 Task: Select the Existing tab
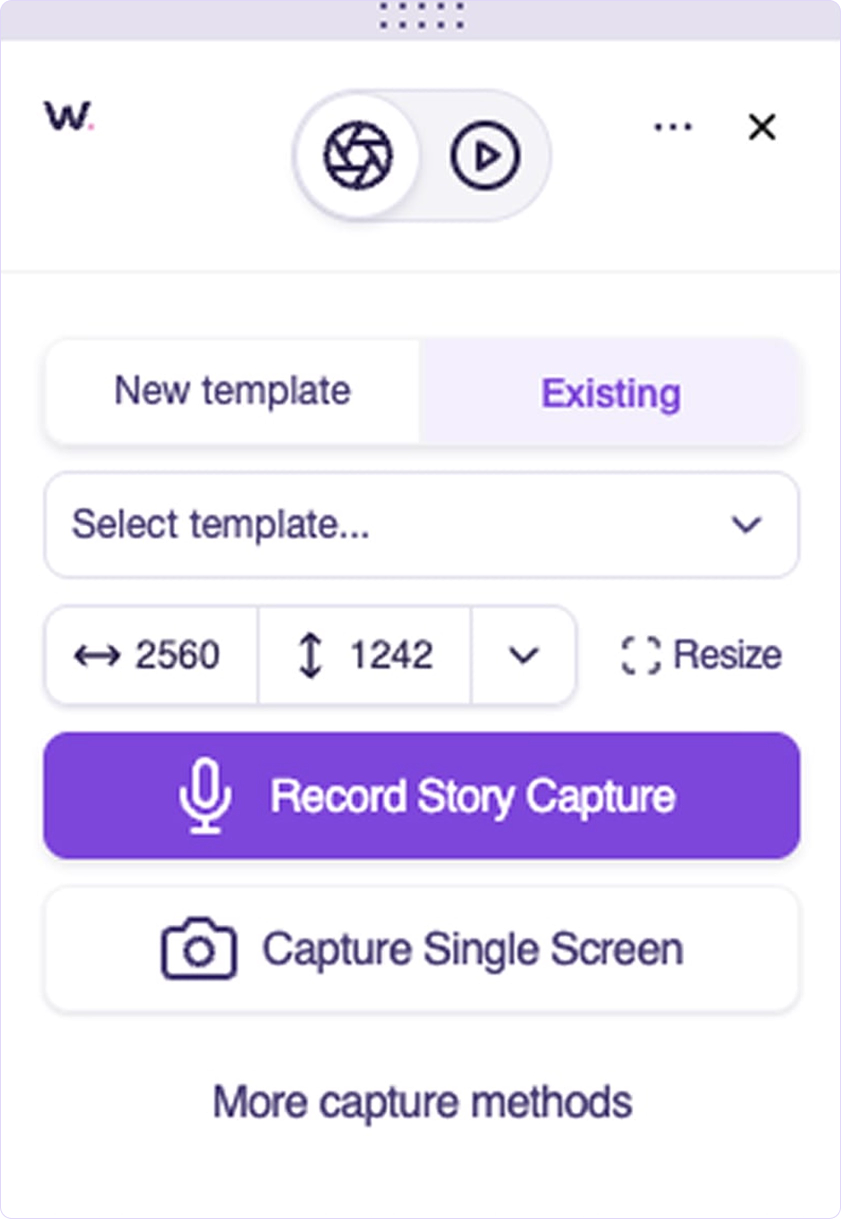pos(610,393)
